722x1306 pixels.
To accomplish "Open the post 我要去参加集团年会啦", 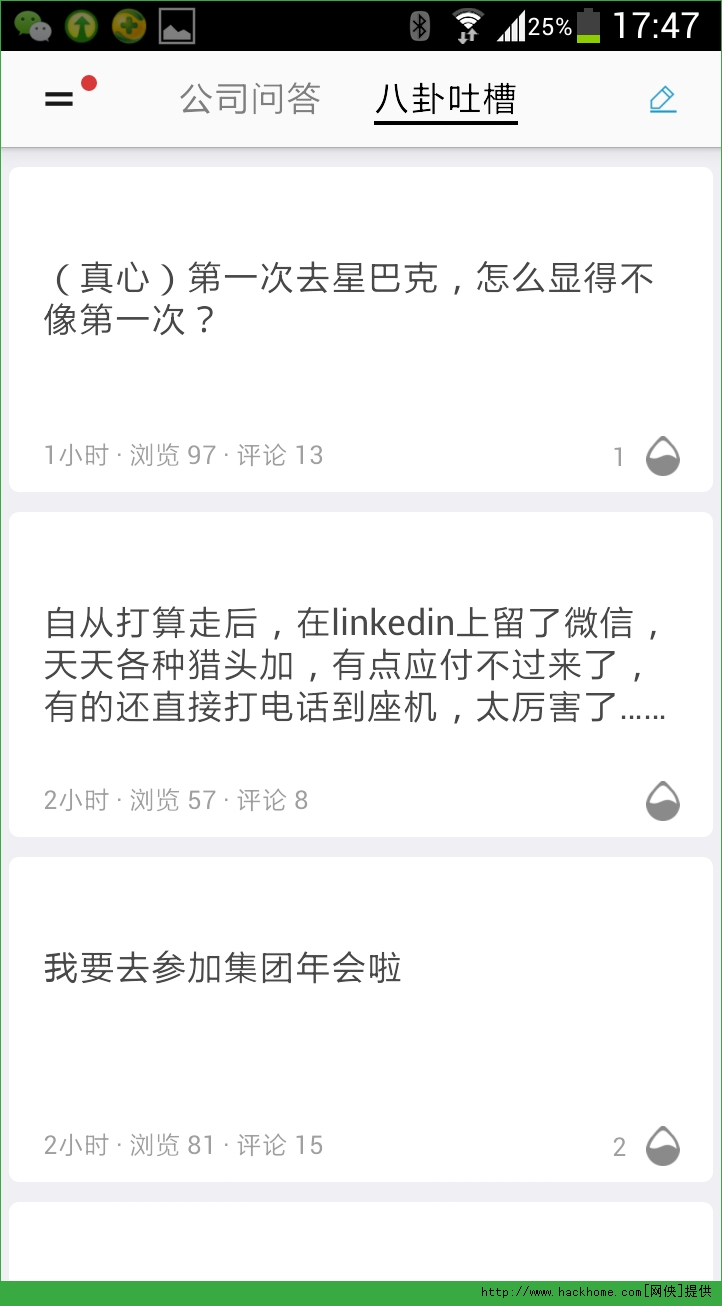I will pos(223,968).
